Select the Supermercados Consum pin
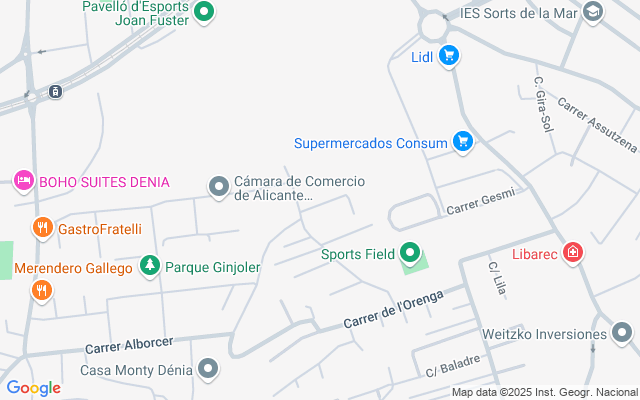The height and width of the screenshot is (400, 640). coord(462,142)
